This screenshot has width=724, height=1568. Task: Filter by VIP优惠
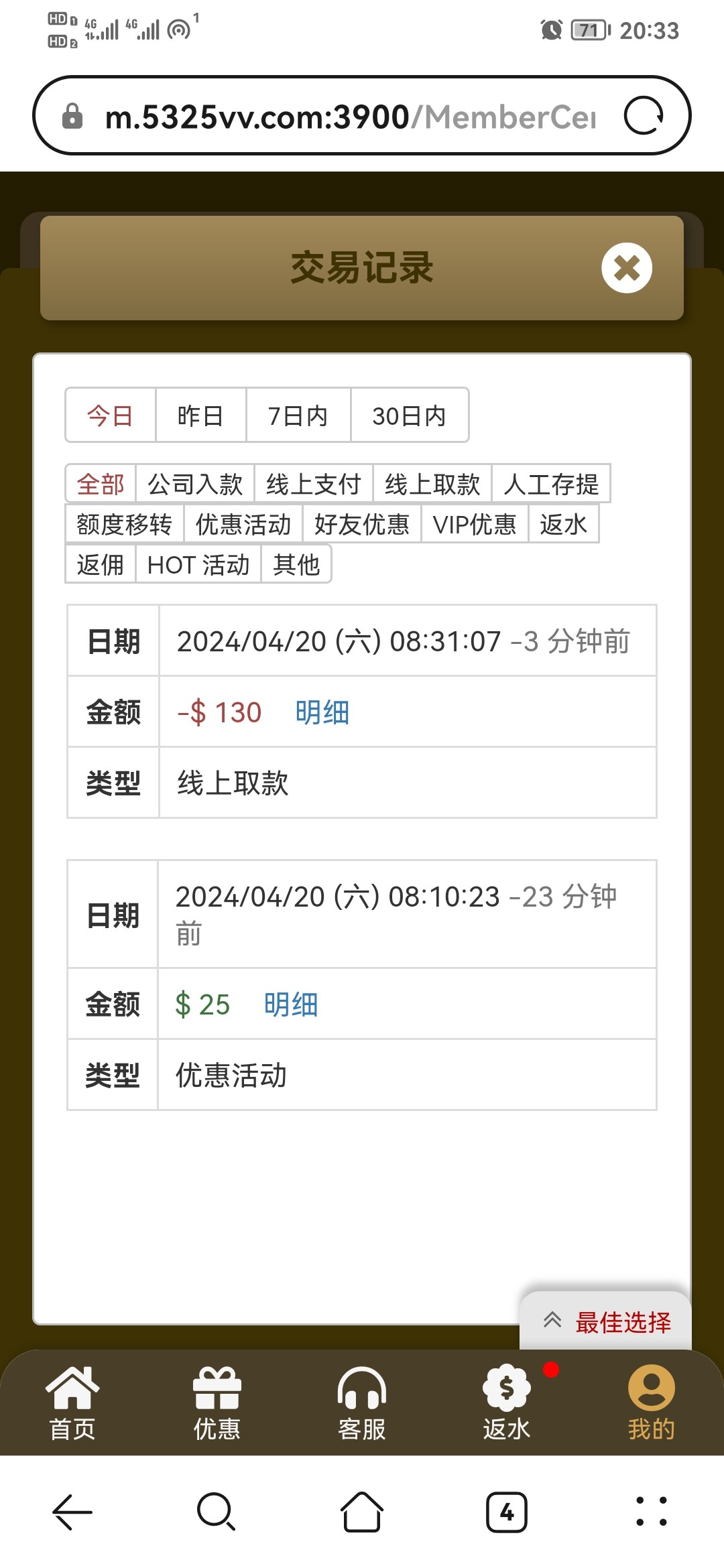coord(475,524)
